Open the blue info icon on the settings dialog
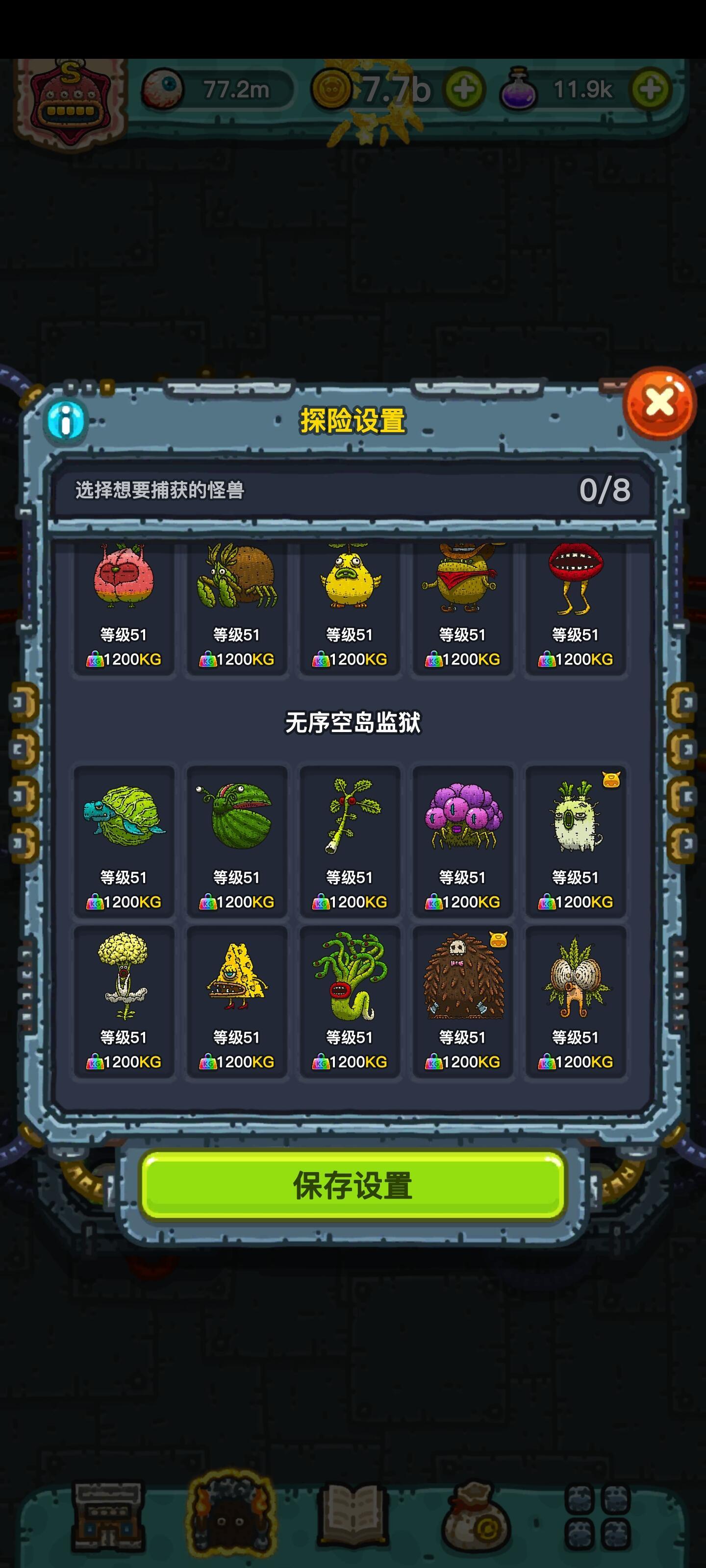 click(x=67, y=422)
